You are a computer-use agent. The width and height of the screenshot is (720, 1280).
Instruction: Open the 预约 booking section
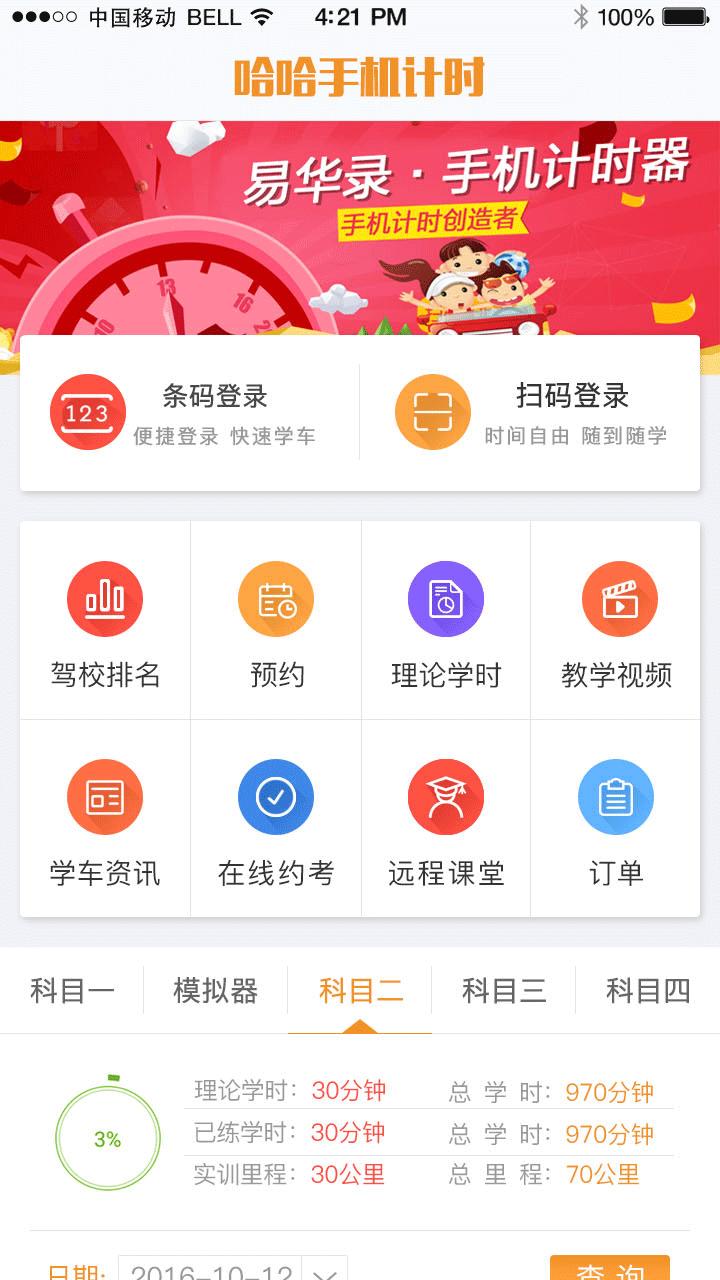276,622
